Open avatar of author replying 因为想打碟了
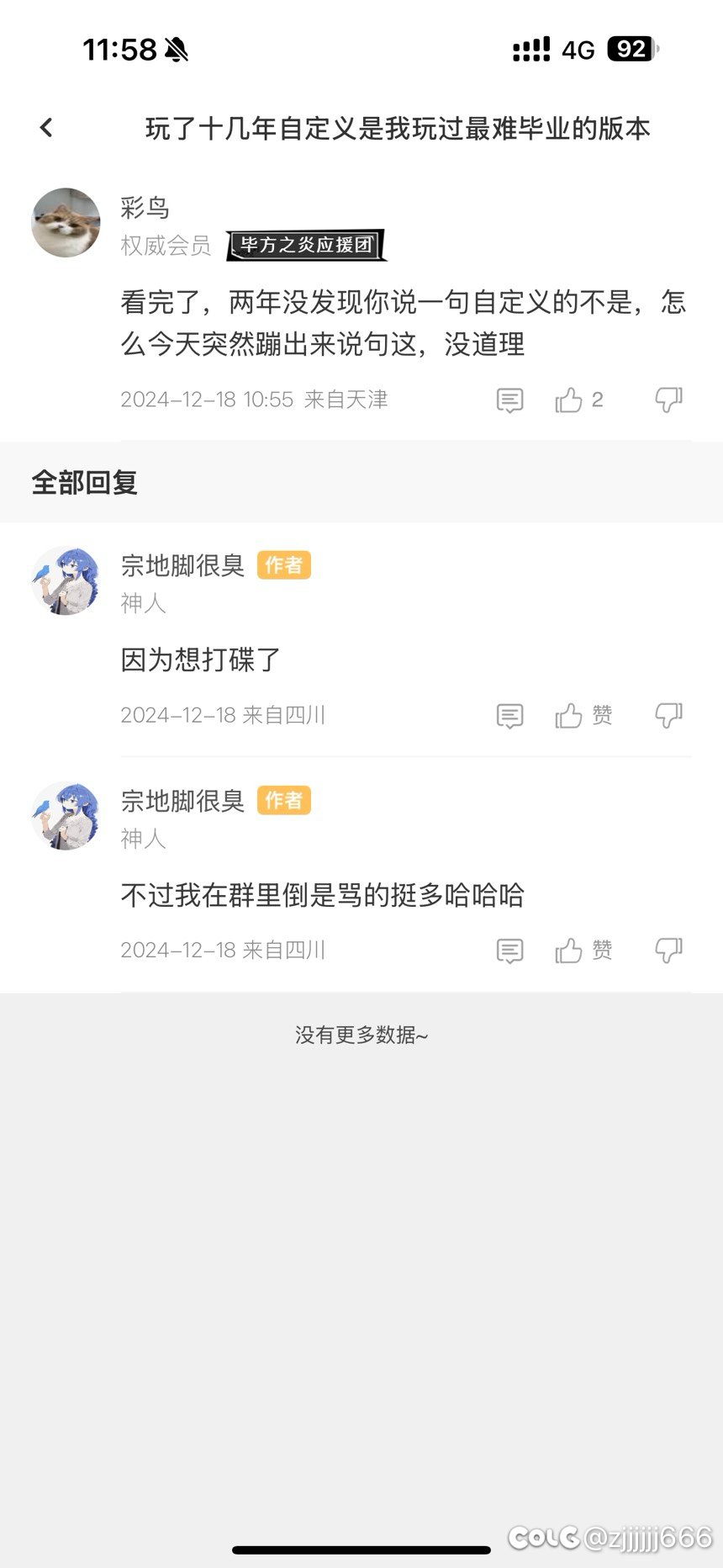 [66, 580]
